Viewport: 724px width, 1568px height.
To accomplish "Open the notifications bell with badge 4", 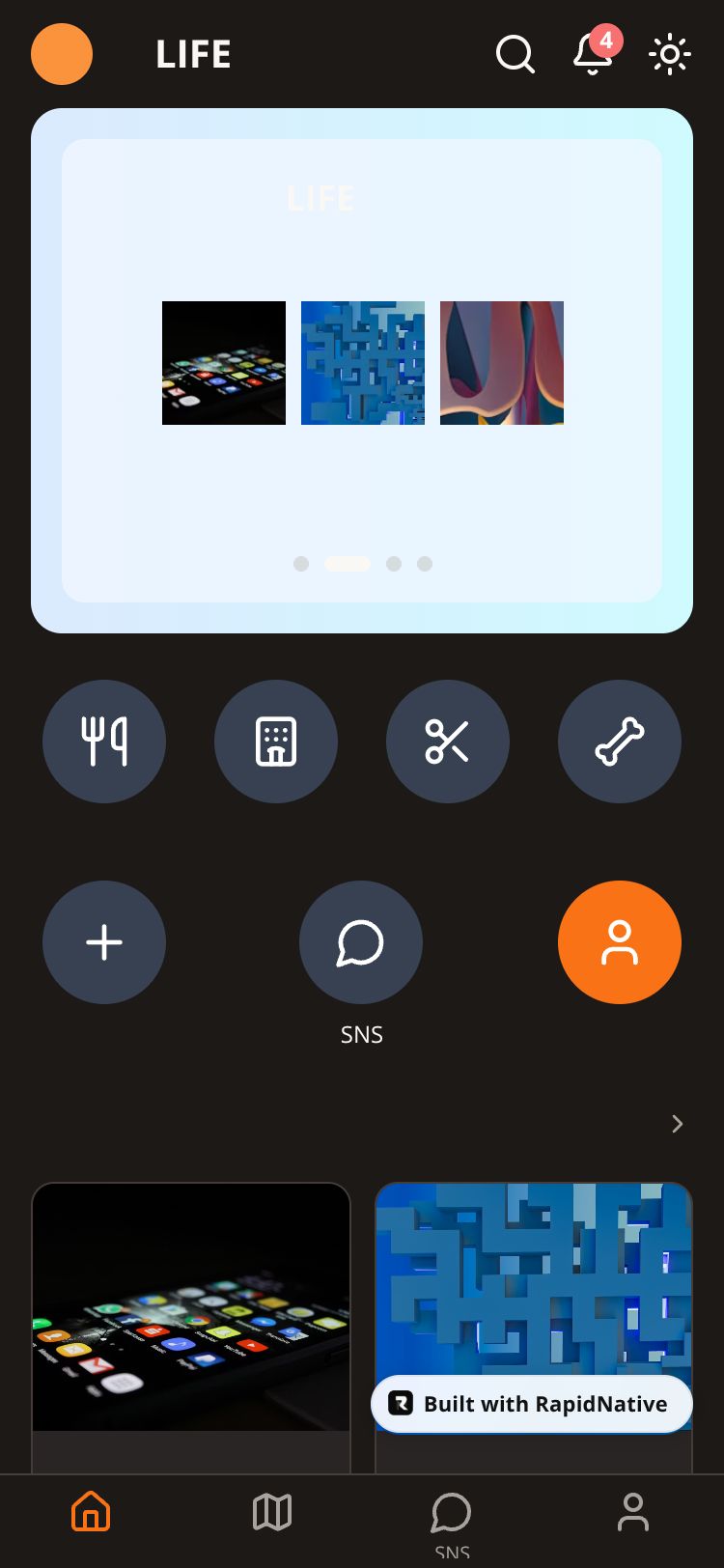I will (x=592, y=54).
